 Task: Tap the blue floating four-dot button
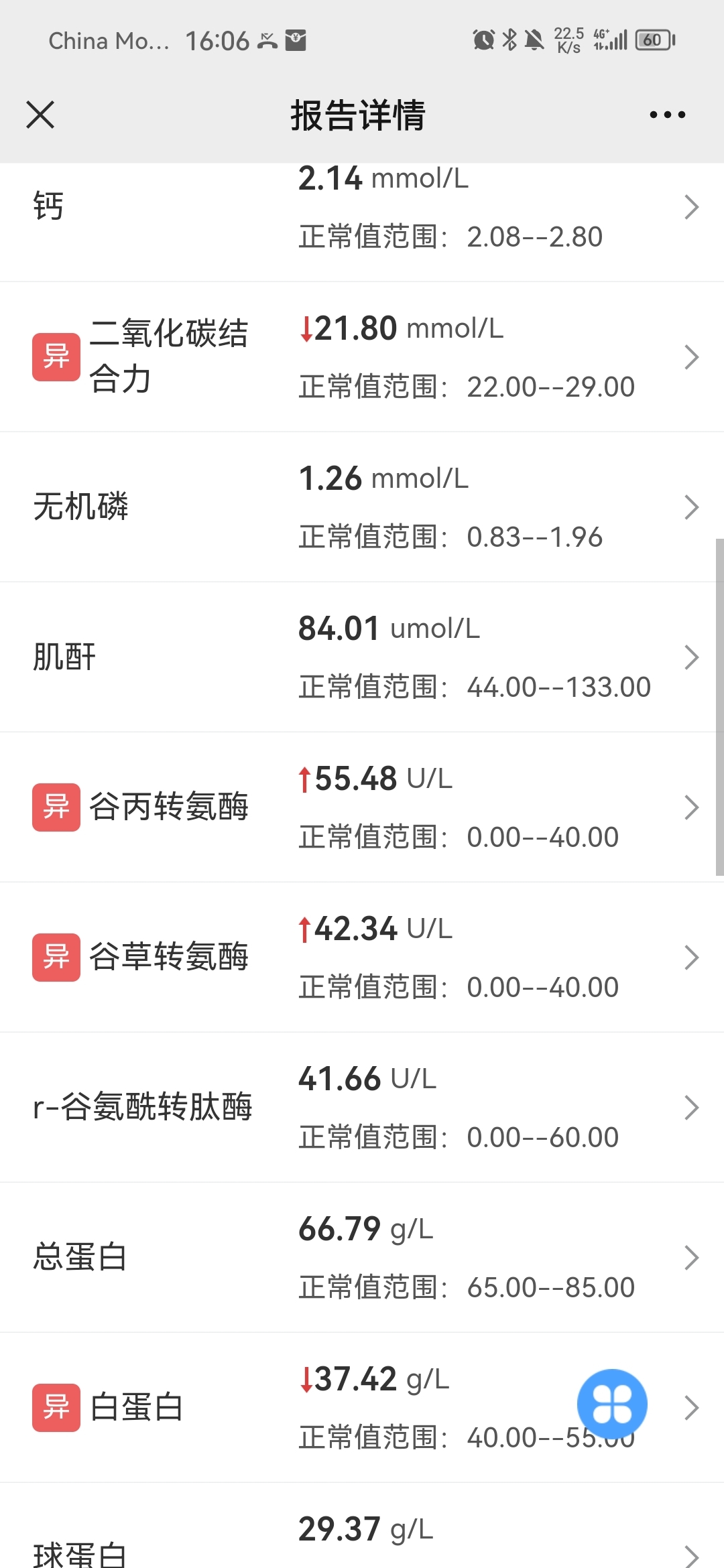[x=612, y=1404]
